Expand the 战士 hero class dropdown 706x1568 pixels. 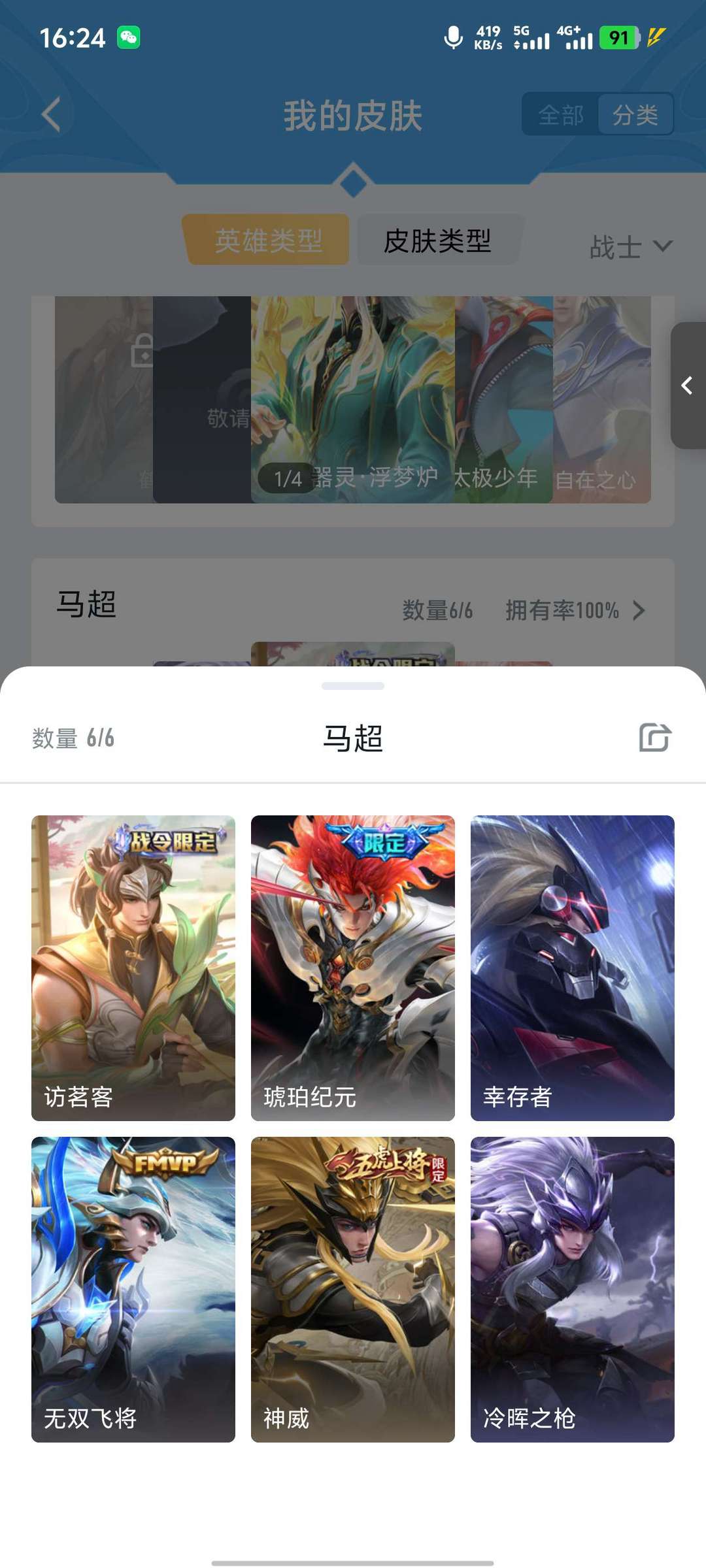click(630, 247)
